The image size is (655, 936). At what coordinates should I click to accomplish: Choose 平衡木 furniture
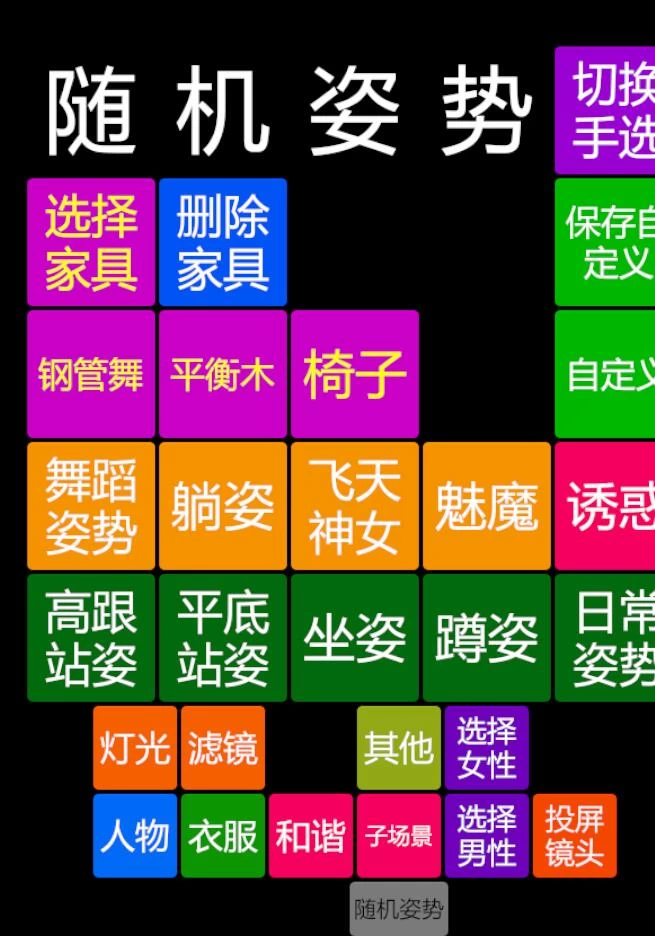[x=223, y=374]
